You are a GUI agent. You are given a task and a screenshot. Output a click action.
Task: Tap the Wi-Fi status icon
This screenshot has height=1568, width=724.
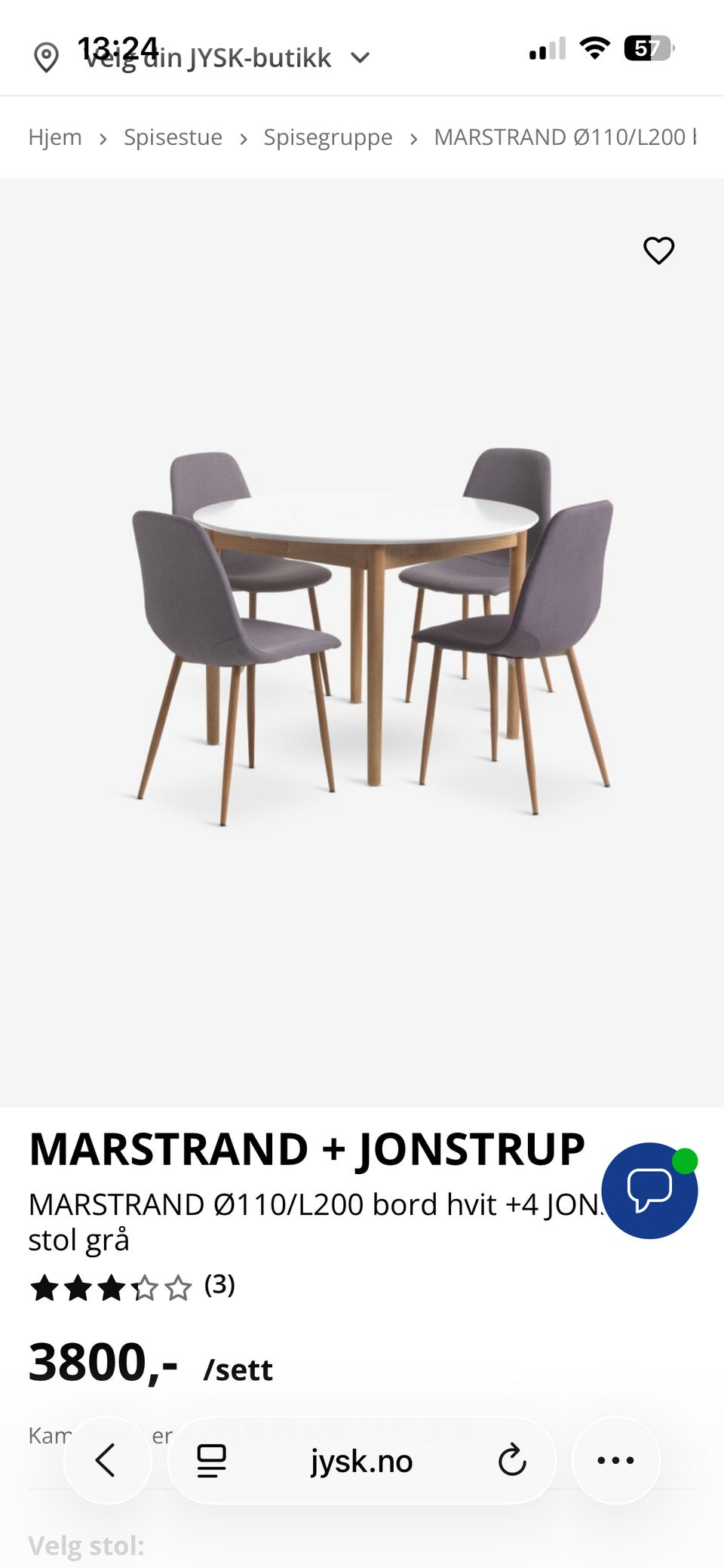click(595, 50)
